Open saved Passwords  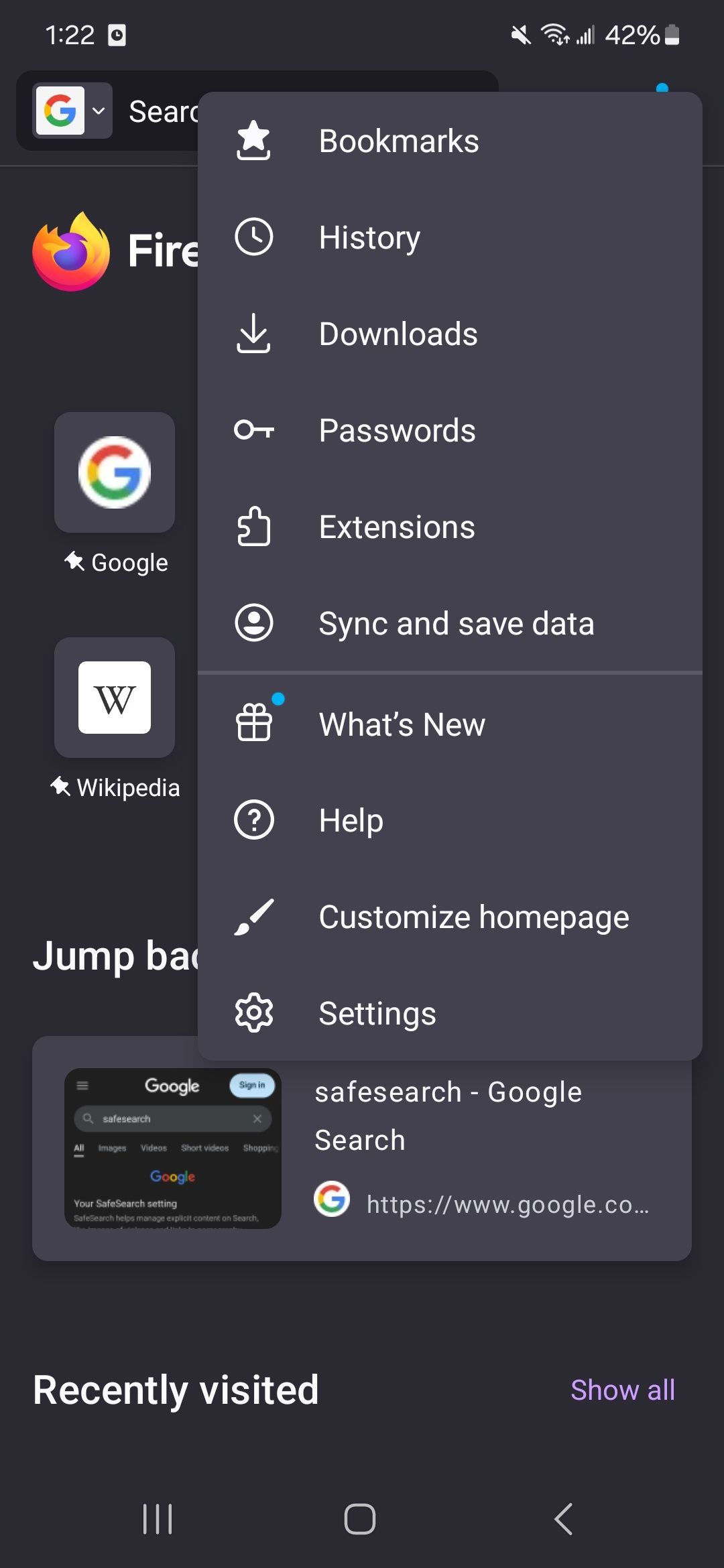point(397,431)
